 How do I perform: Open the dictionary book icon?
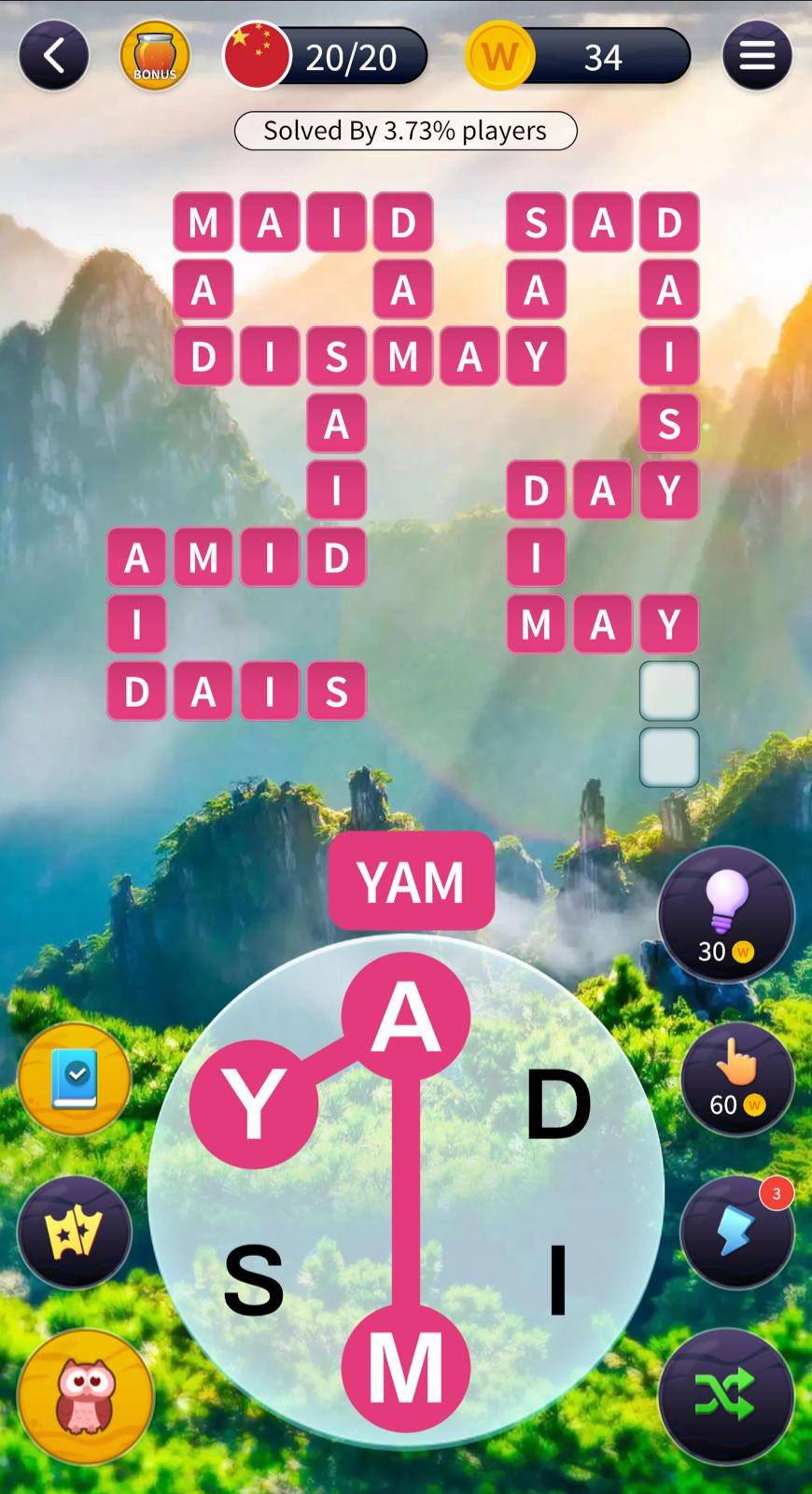[75, 1078]
